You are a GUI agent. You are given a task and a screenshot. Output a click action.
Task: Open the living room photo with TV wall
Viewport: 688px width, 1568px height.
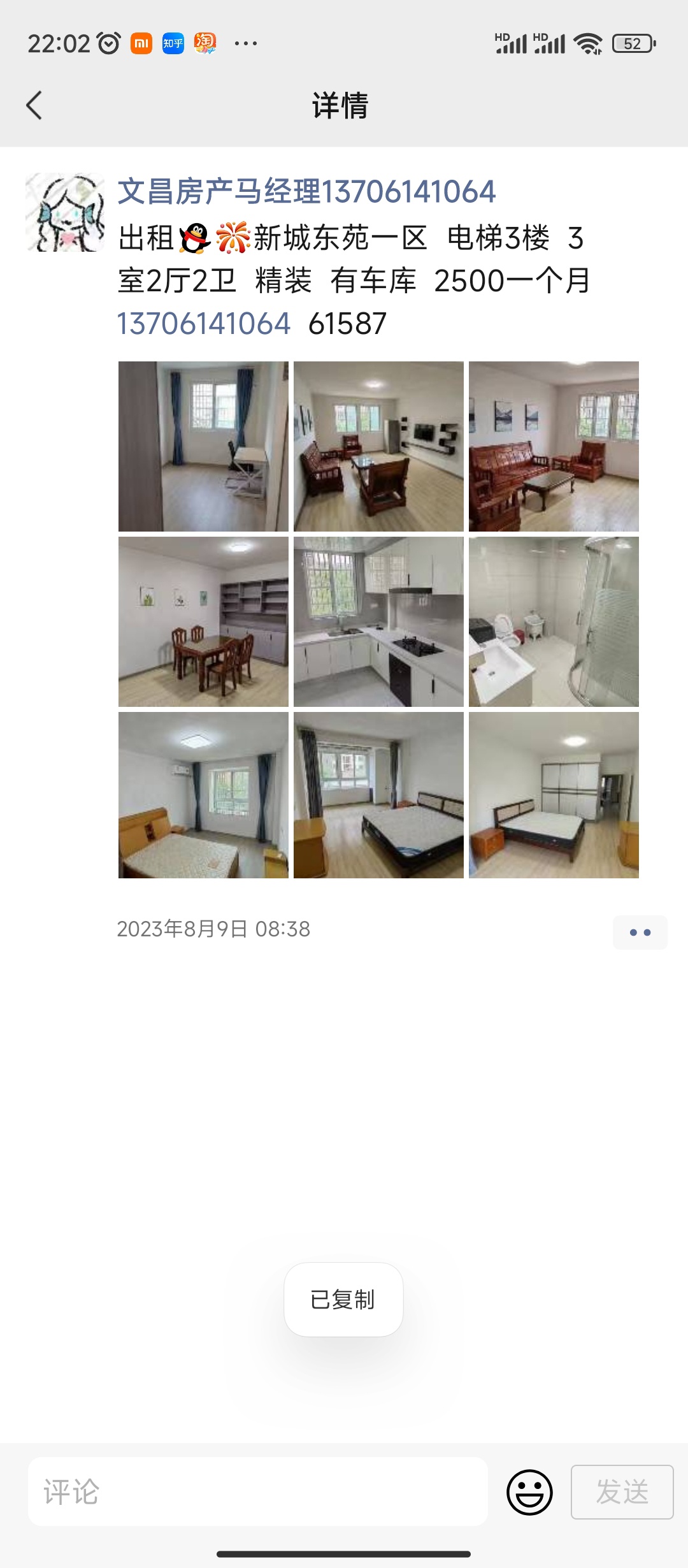click(378, 446)
